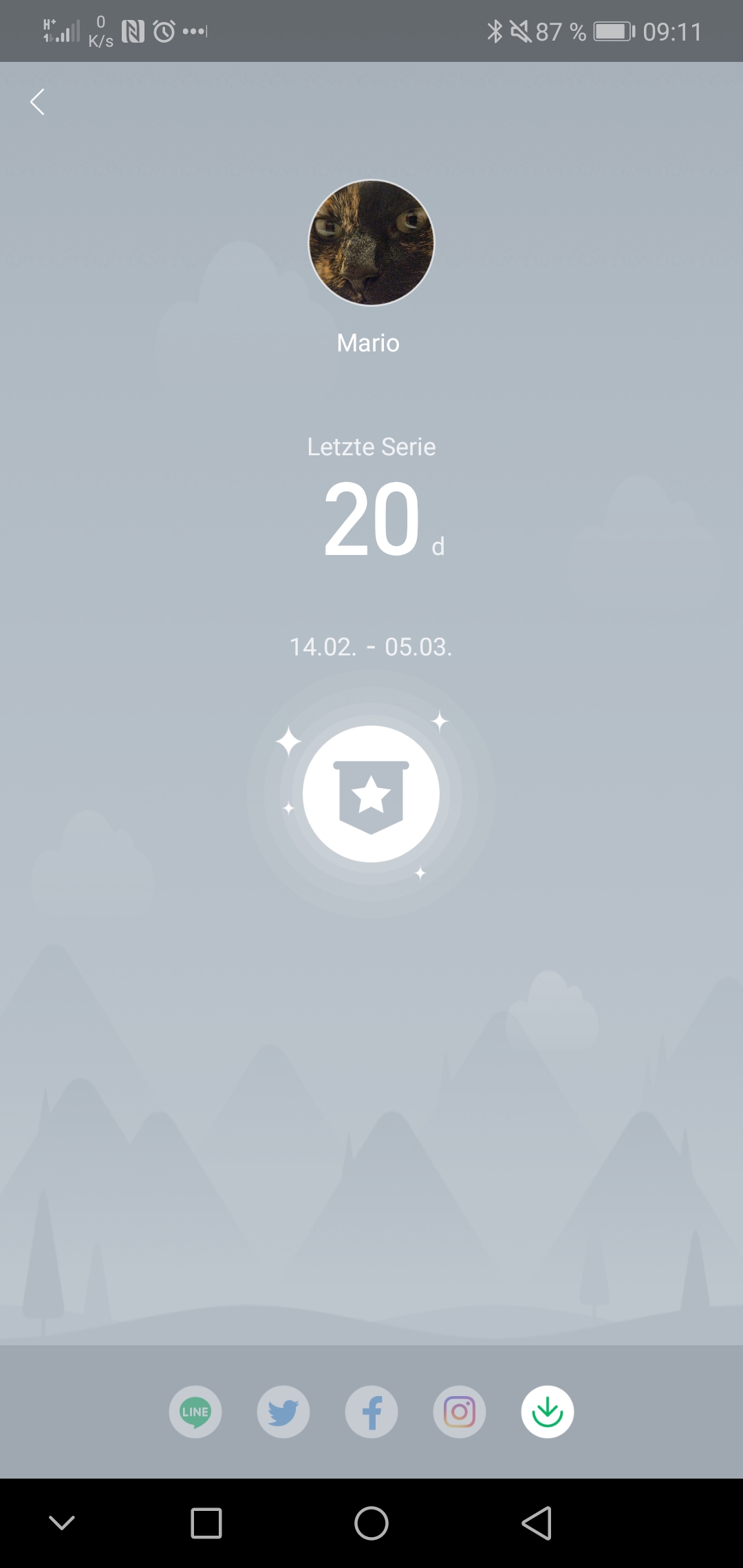Open recent apps overview
The height and width of the screenshot is (1568, 743).
tap(206, 1523)
